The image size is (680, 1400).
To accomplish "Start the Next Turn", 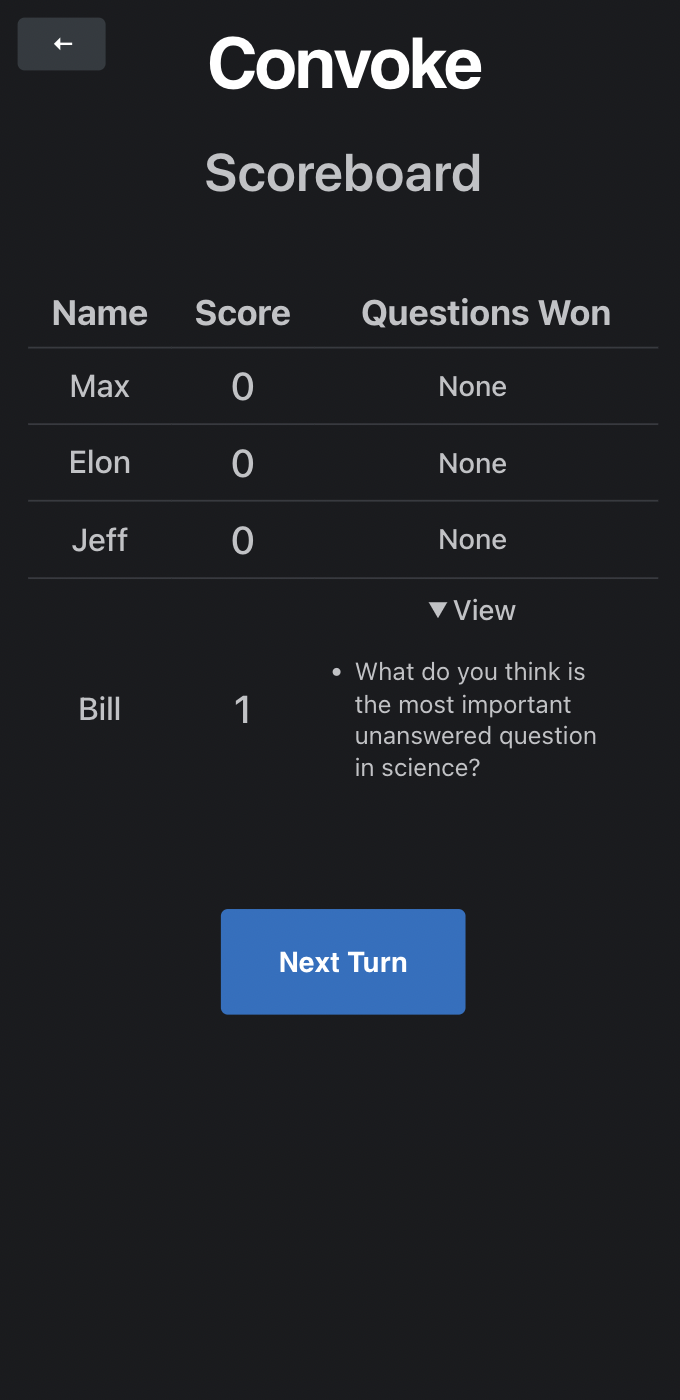I will (343, 962).
